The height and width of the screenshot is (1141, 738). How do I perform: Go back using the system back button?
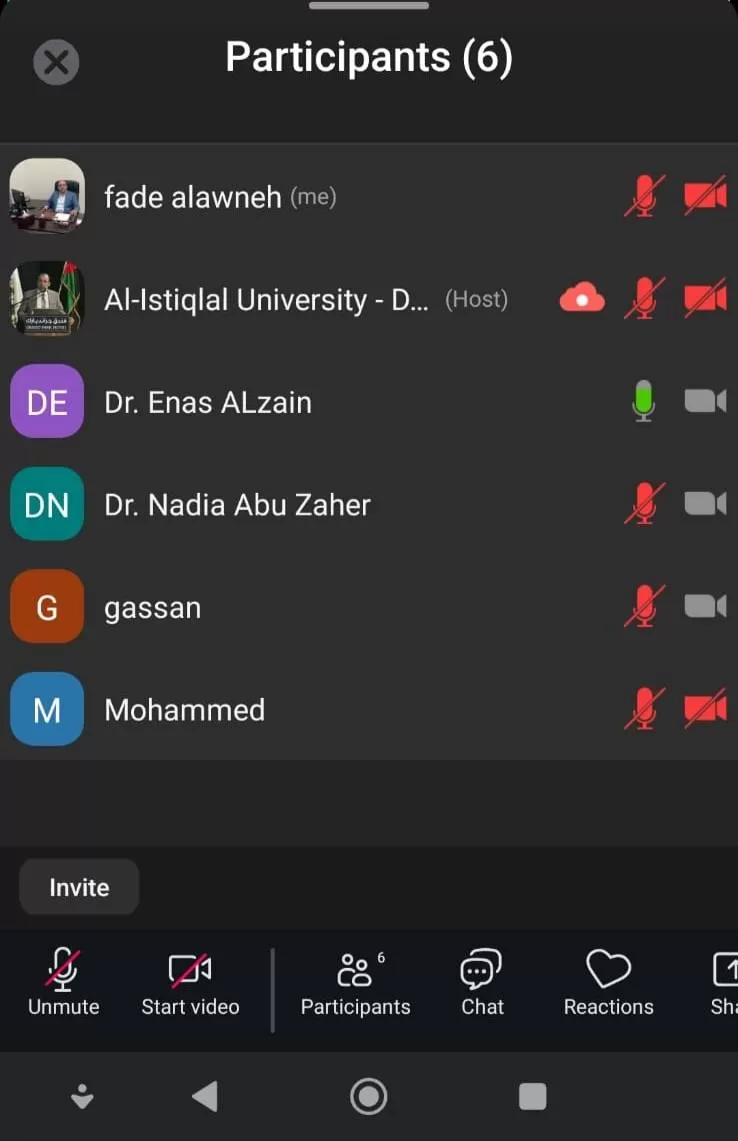pos(205,1097)
